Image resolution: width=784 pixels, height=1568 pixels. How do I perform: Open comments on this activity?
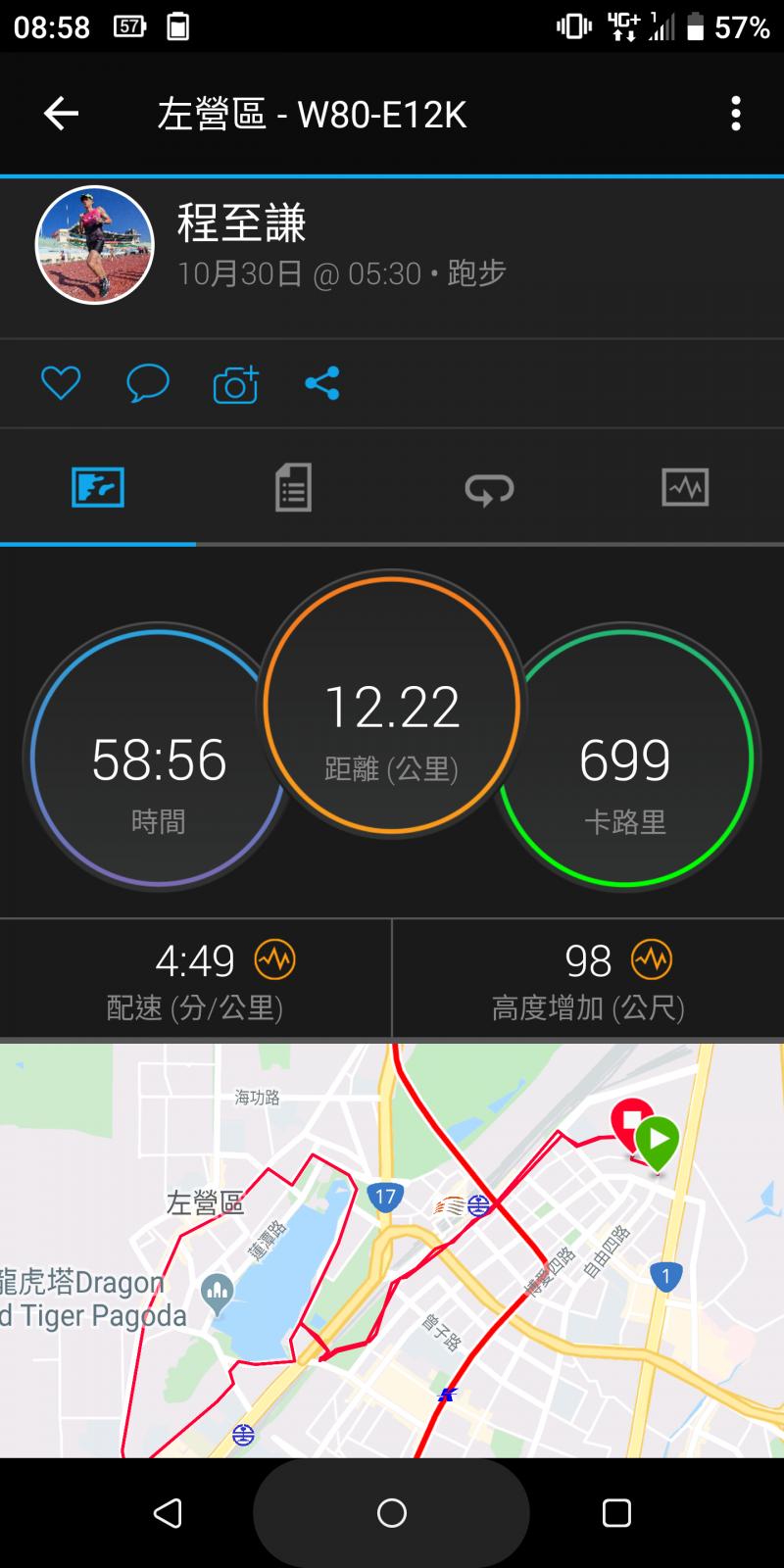[x=148, y=382]
